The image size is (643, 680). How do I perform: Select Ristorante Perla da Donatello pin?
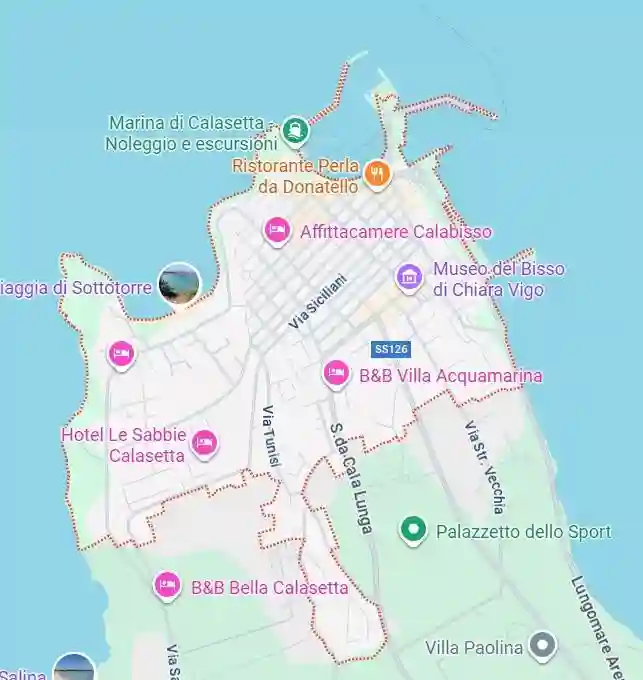click(377, 174)
